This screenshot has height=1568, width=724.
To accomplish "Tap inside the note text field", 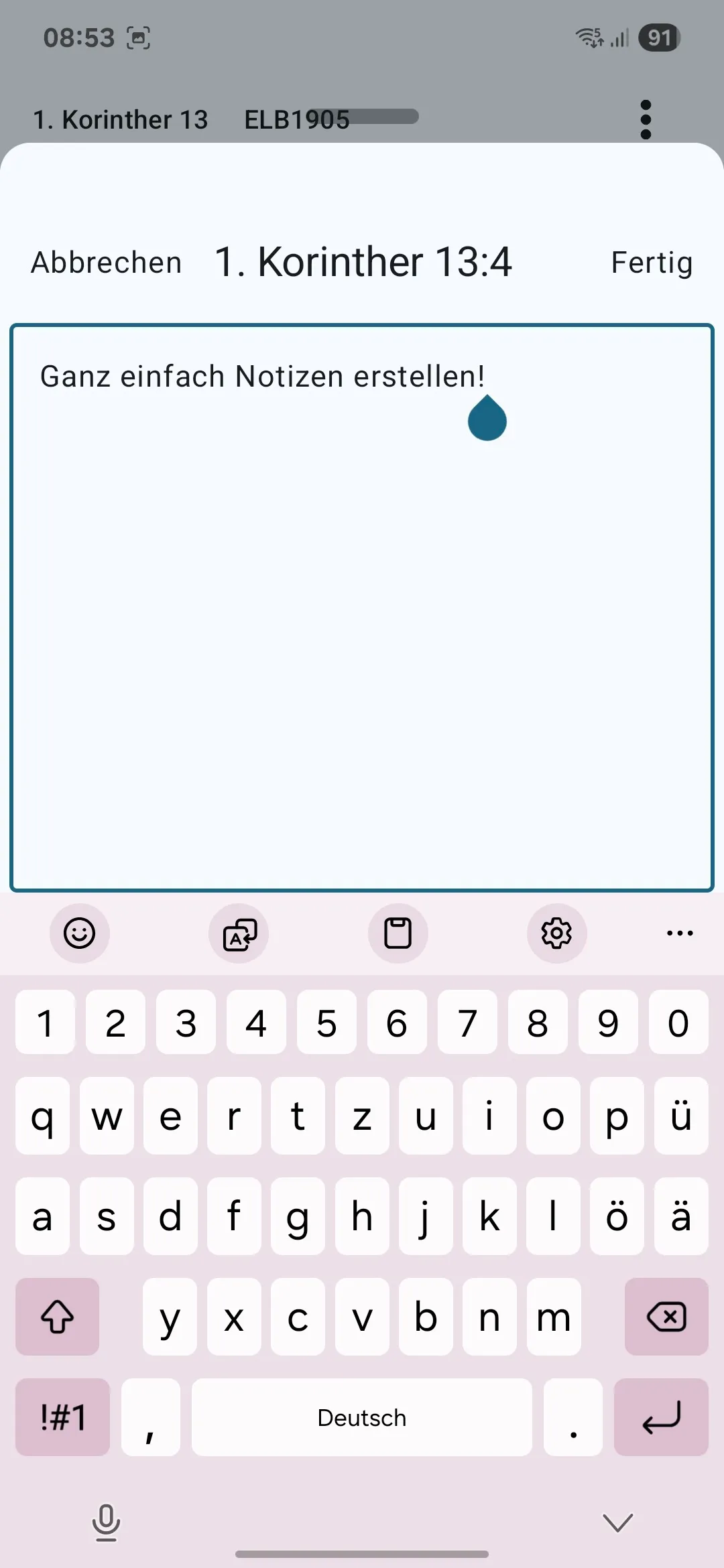I will [362, 603].
